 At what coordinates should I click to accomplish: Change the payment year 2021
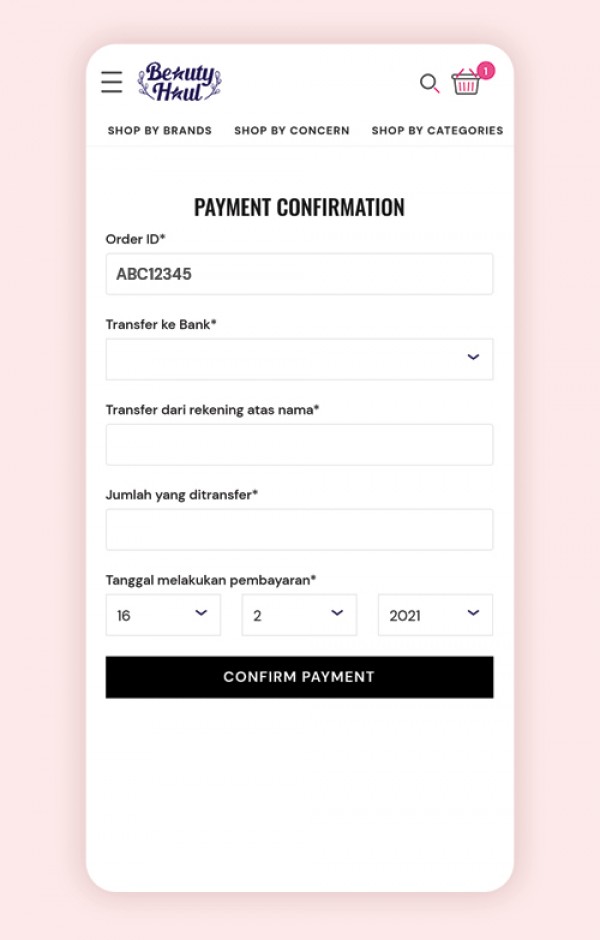[435, 615]
